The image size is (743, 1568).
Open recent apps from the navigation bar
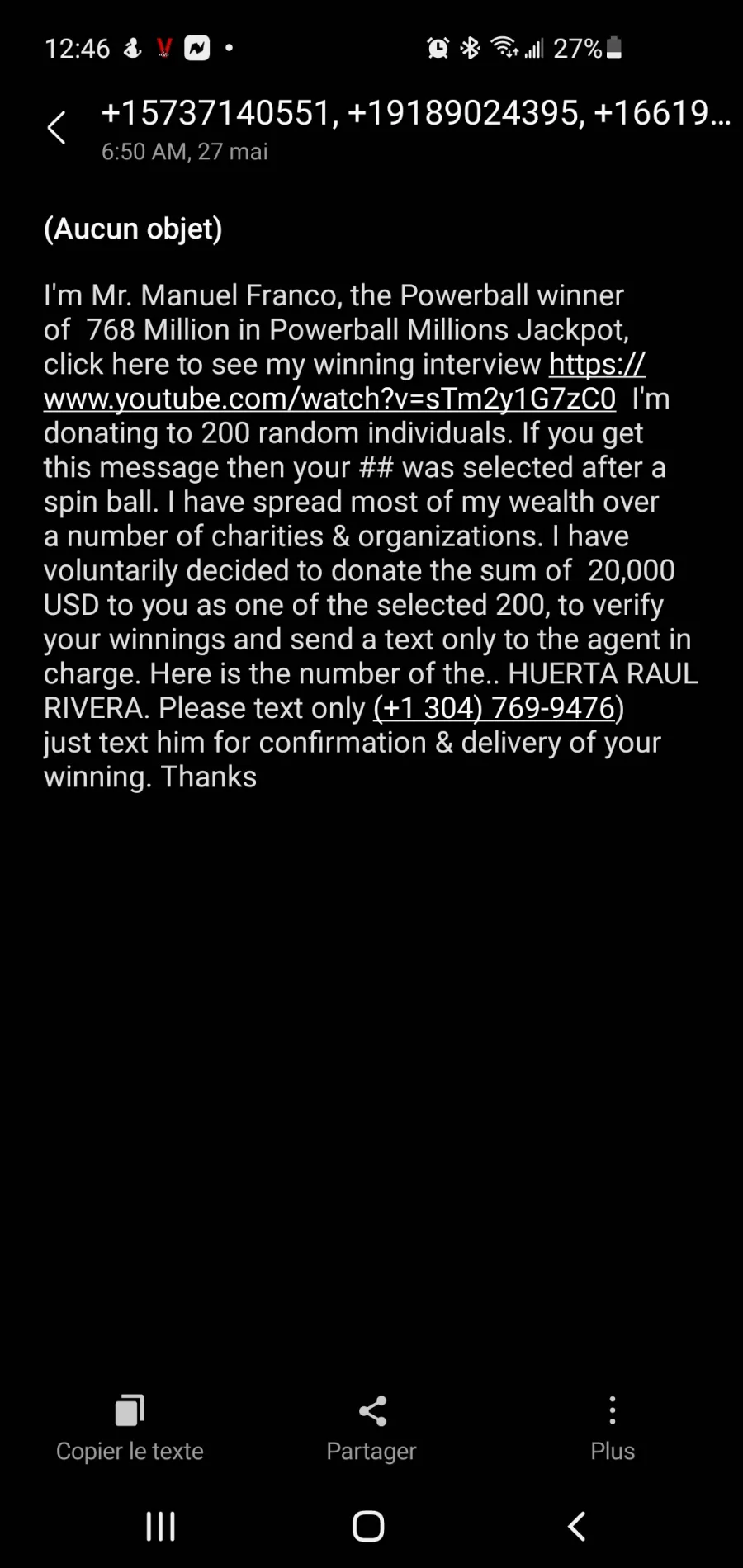[x=160, y=1526]
